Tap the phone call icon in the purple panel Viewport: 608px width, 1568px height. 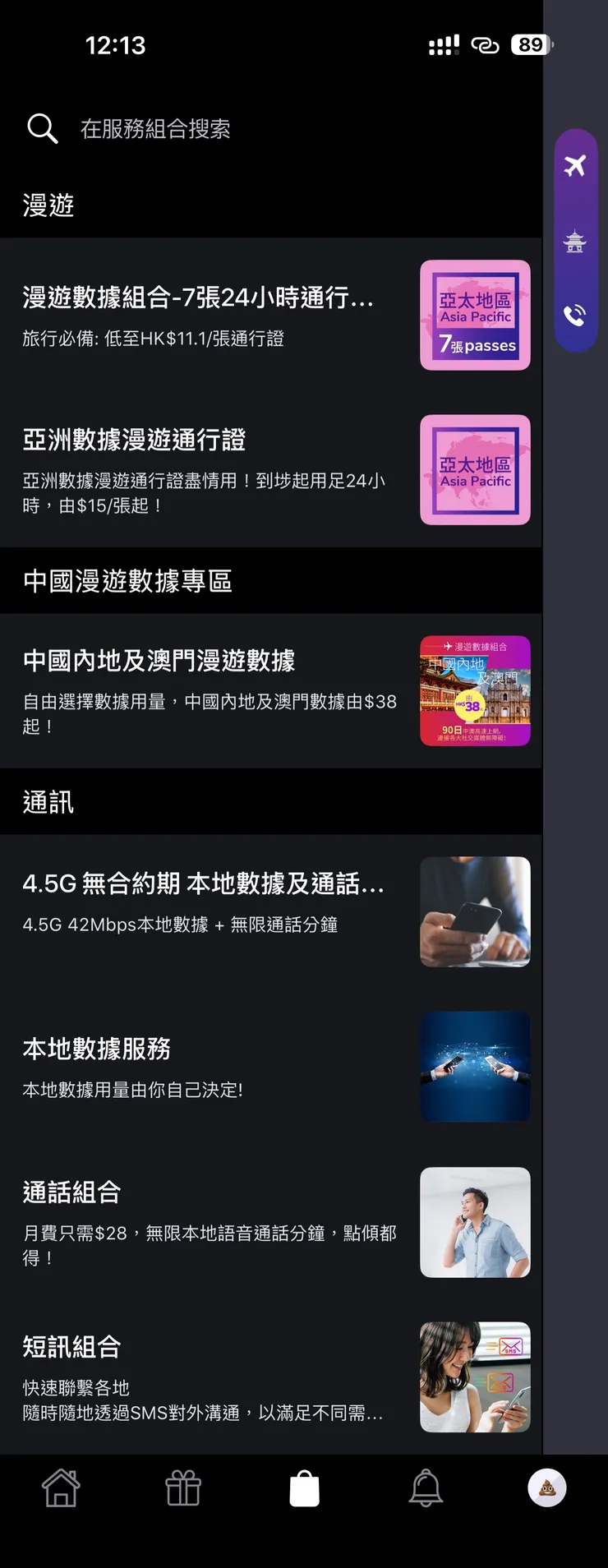(x=575, y=313)
